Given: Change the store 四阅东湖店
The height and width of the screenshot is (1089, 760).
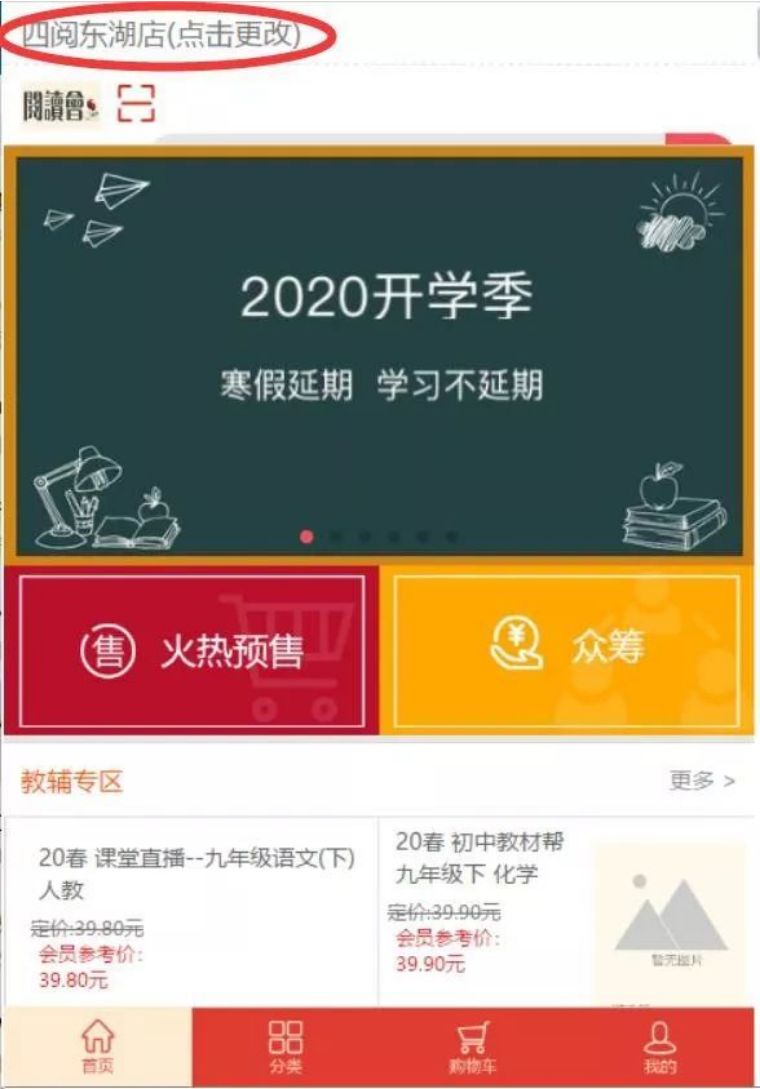Looking at the screenshot, I should pos(162,35).
